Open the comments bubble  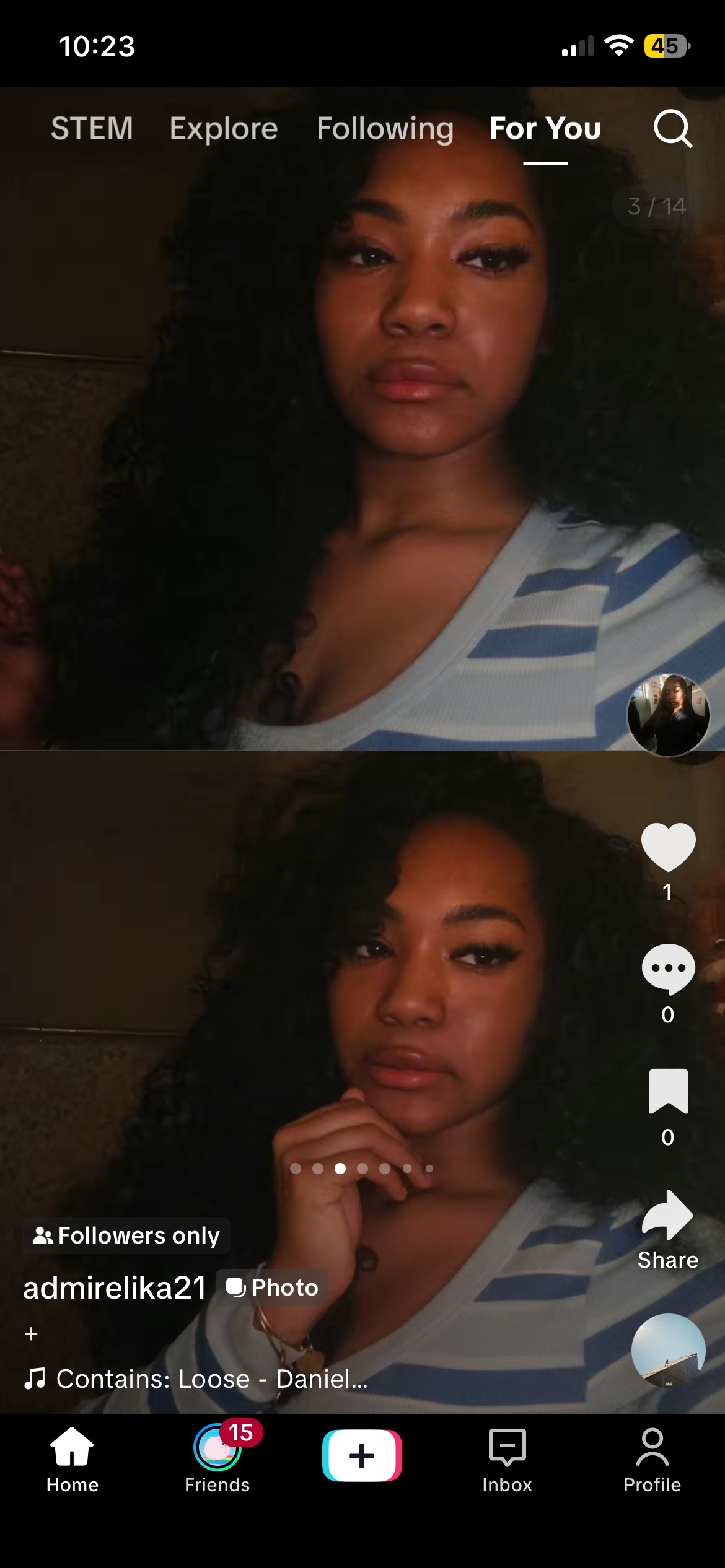point(668,969)
